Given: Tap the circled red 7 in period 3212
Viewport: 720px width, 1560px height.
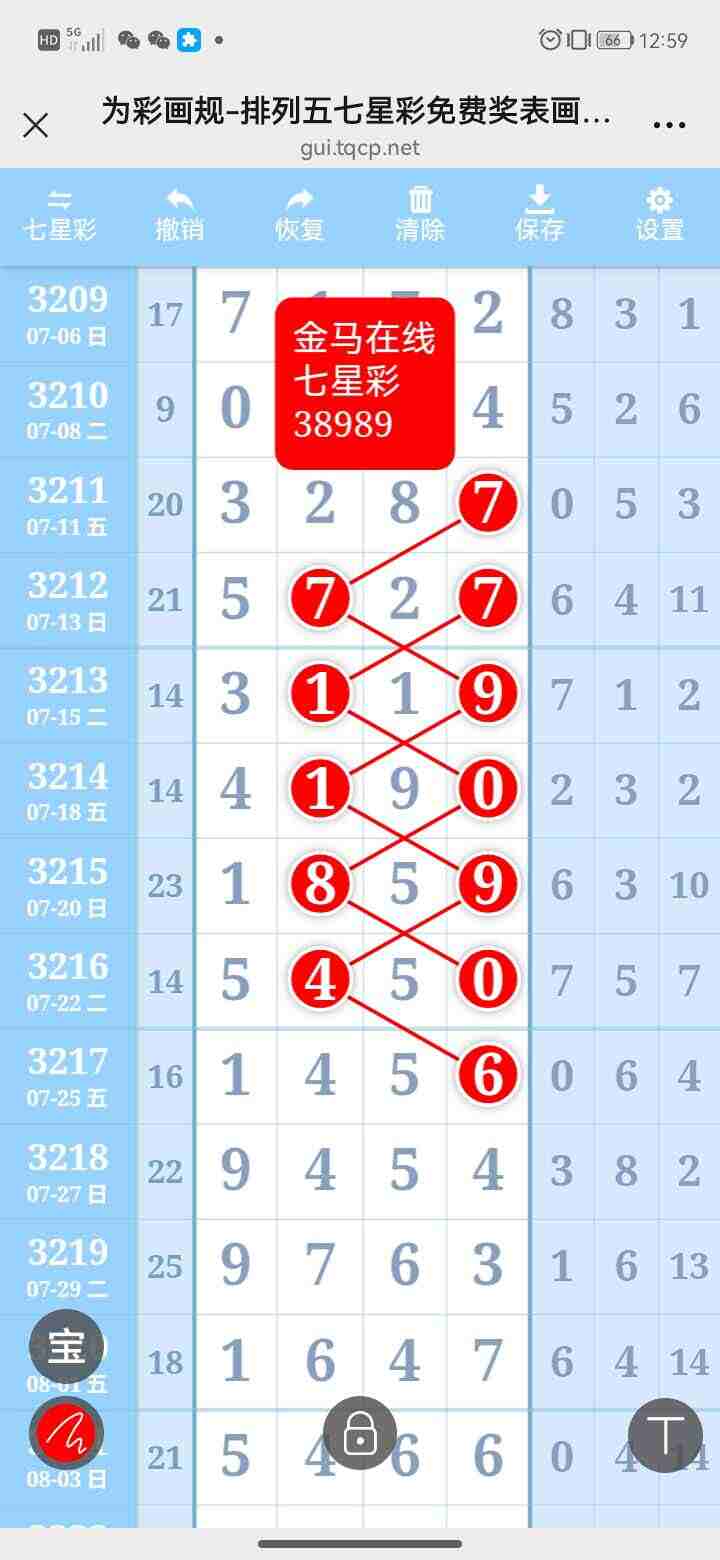Looking at the screenshot, I should tap(320, 598).
